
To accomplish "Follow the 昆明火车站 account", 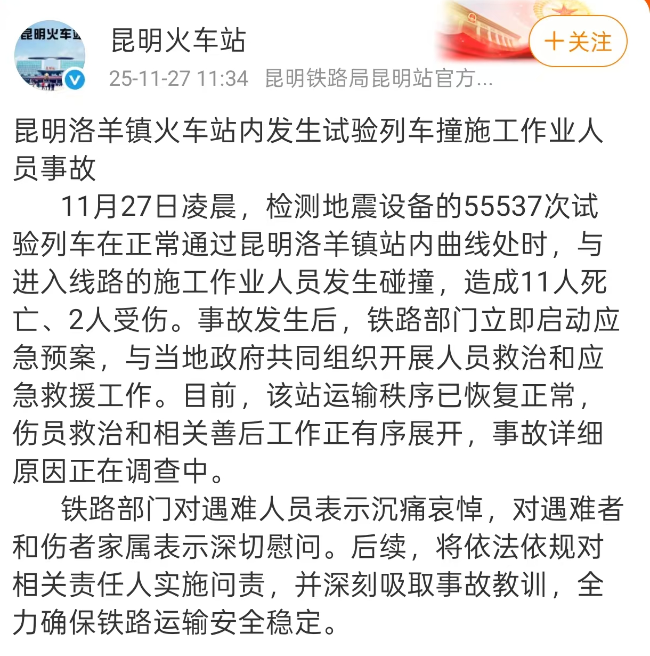I will [578, 42].
